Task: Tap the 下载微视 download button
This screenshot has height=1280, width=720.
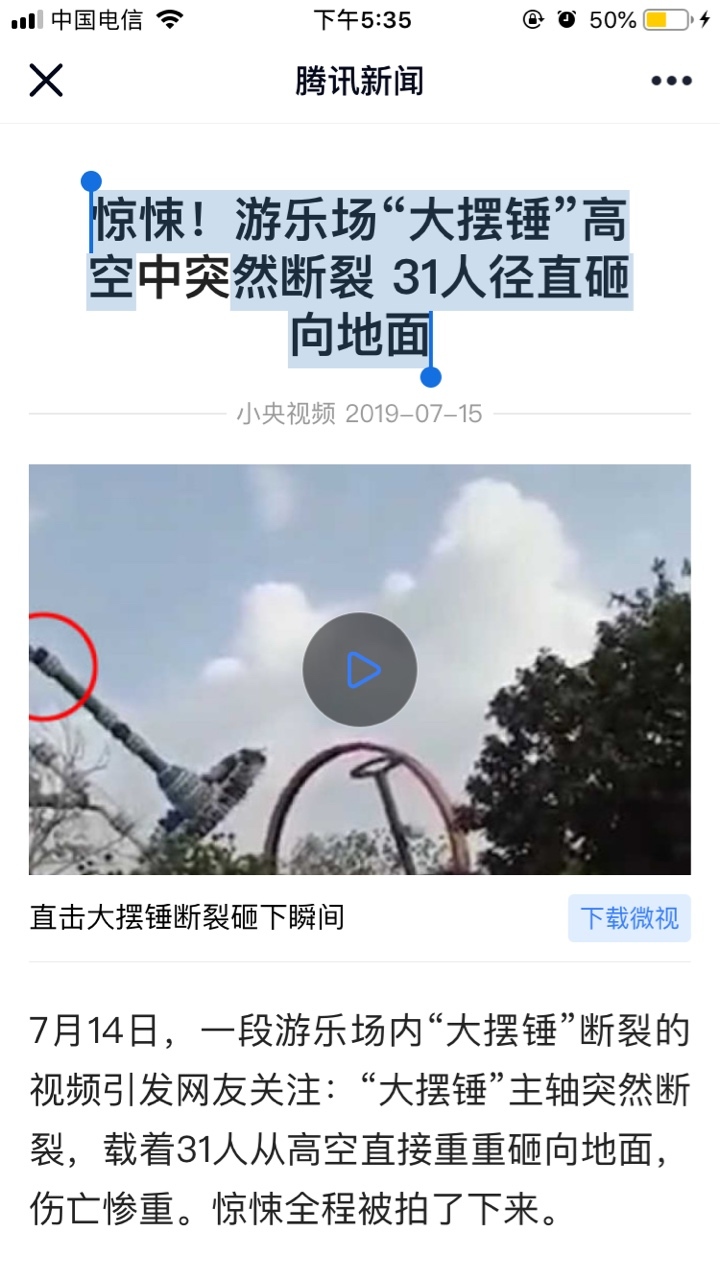Action: point(629,918)
